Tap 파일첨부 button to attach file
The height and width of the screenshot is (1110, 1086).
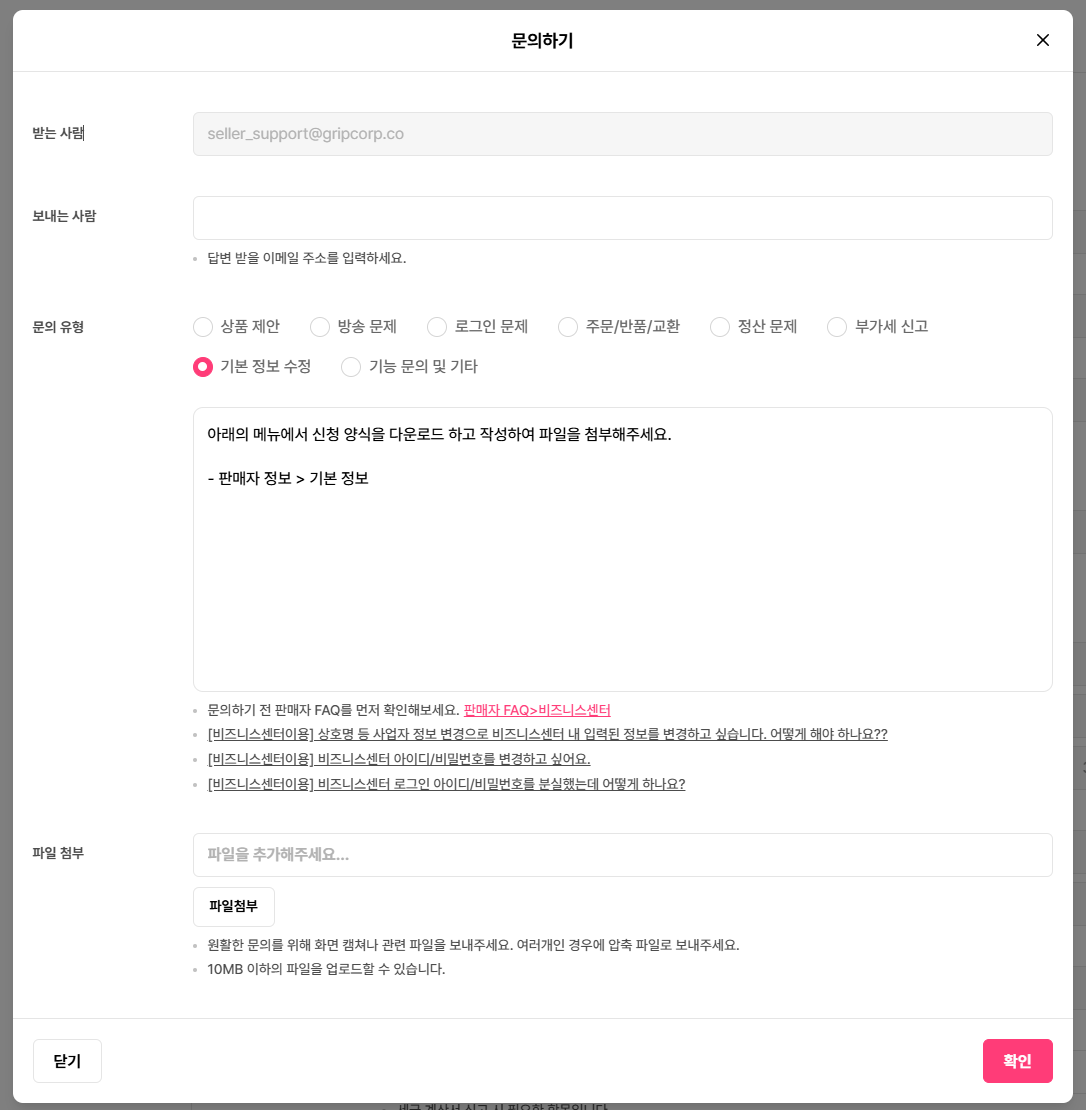tap(233, 907)
